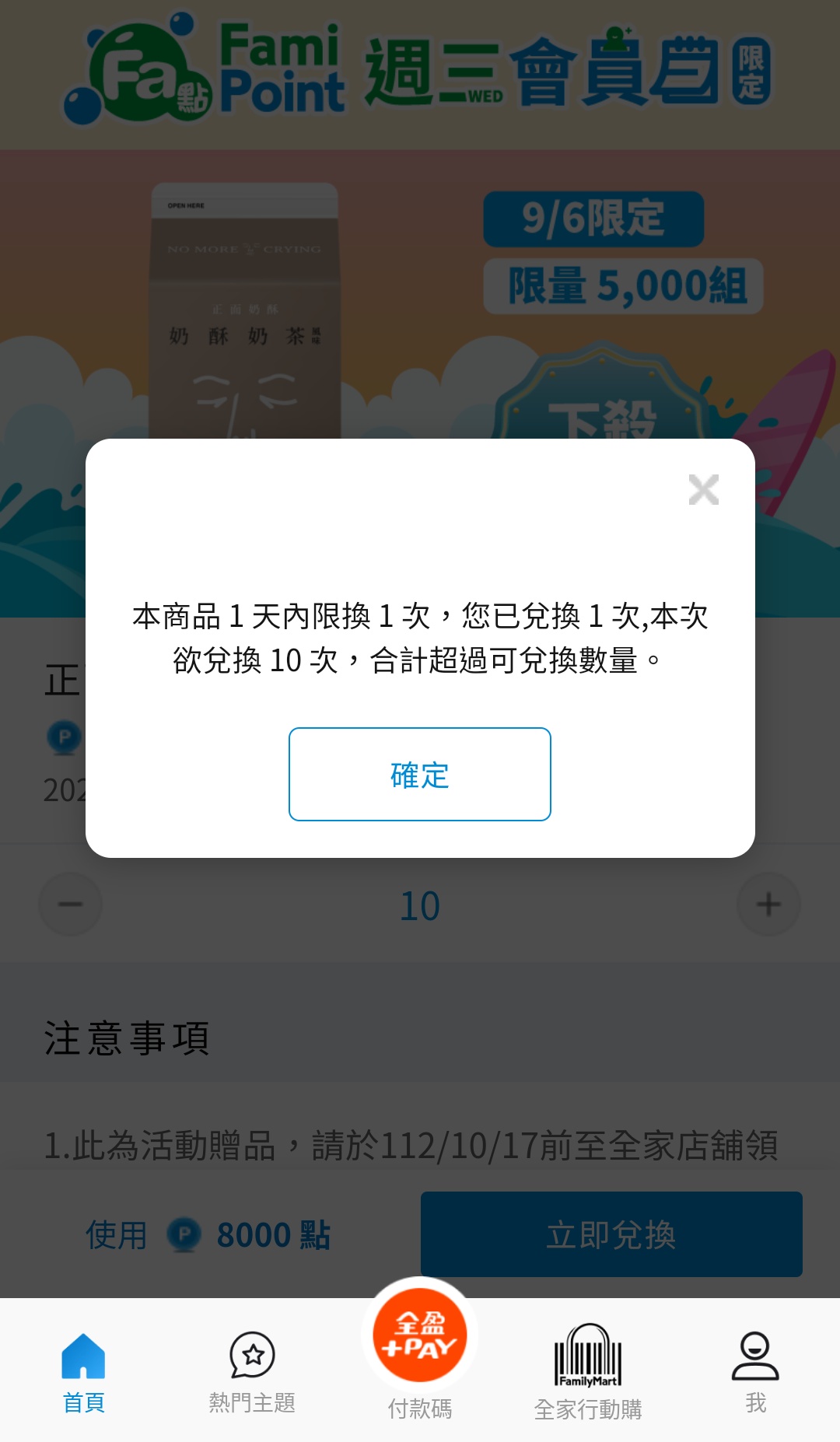Image resolution: width=840 pixels, height=1442 pixels.
Task: Decrease the exchange quantity
Action: tap(71, 904)
